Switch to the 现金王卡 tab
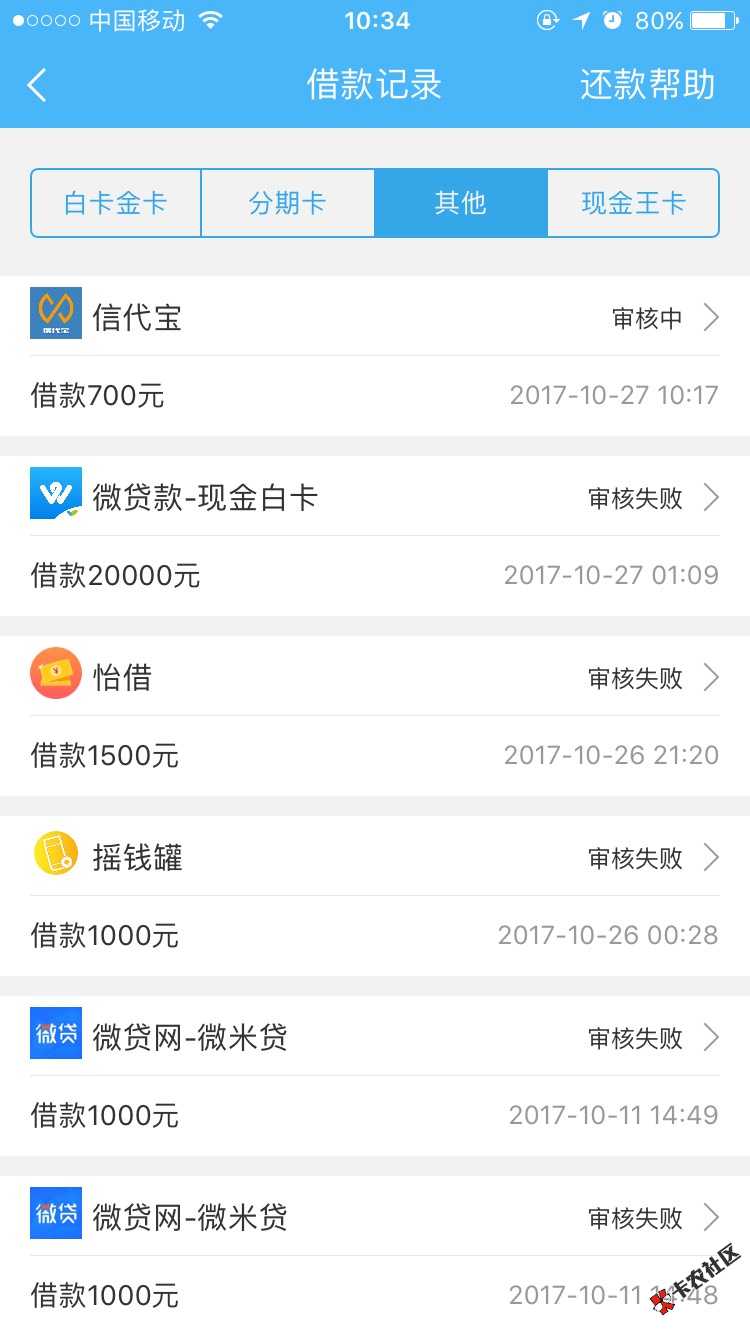The height and width of the screenshot is (1334, 750). (633, 203)
